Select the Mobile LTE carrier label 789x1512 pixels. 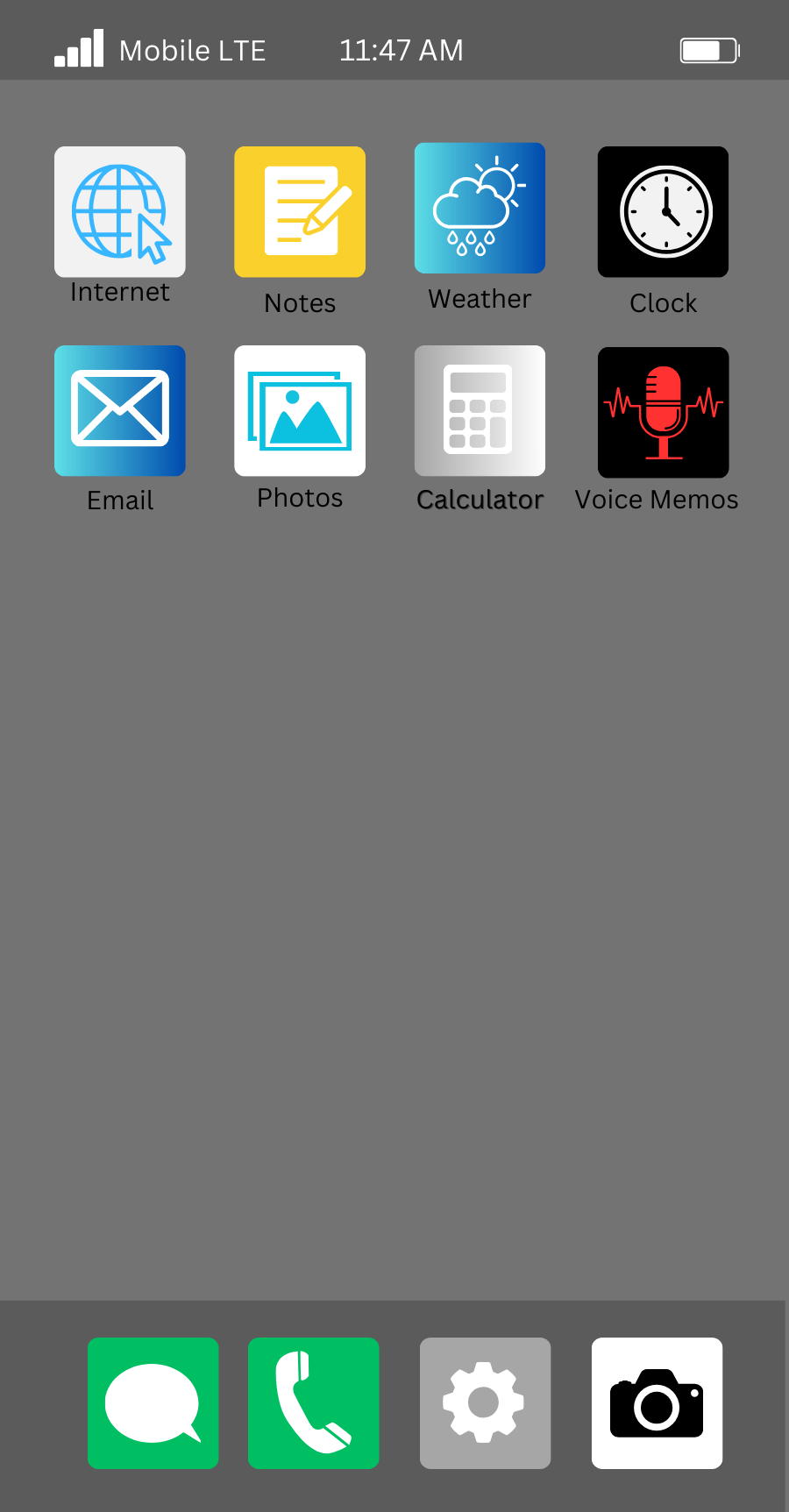[x=193, y=50]
